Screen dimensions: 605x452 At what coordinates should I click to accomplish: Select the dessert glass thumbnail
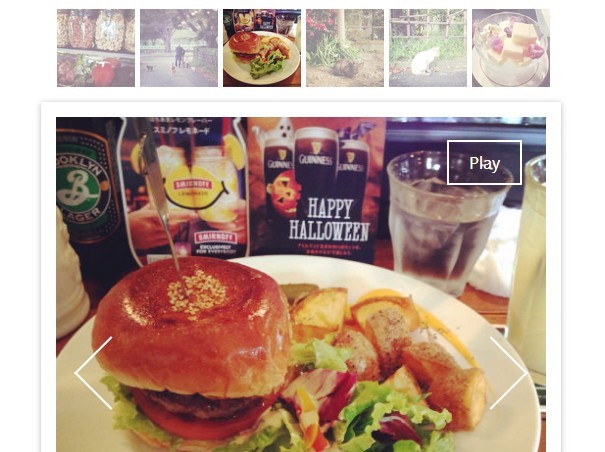[510, 48]
